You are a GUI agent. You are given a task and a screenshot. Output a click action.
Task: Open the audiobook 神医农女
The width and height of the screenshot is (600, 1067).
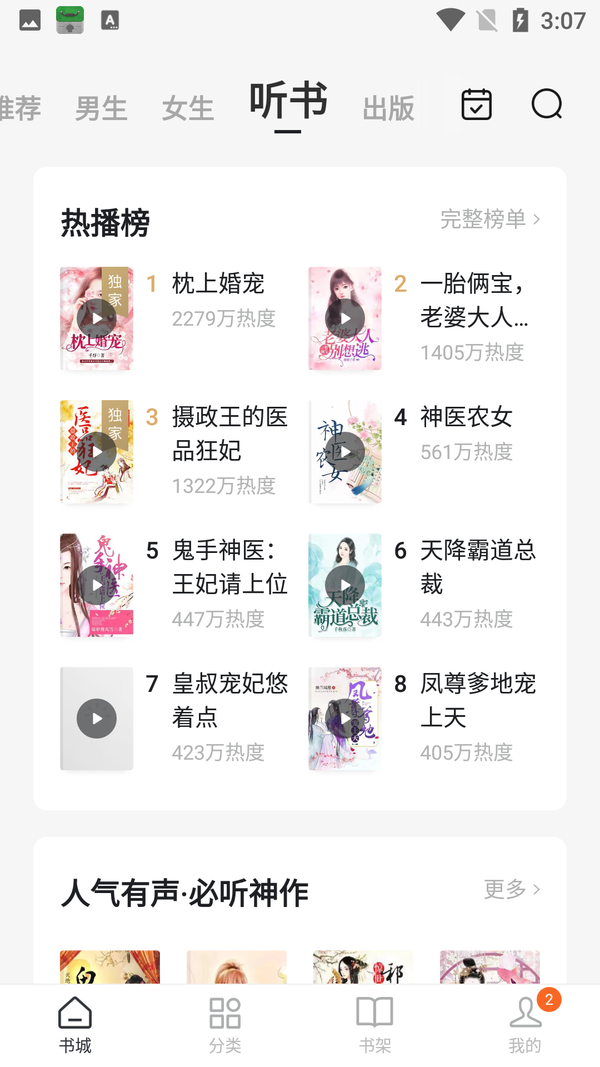466,417
